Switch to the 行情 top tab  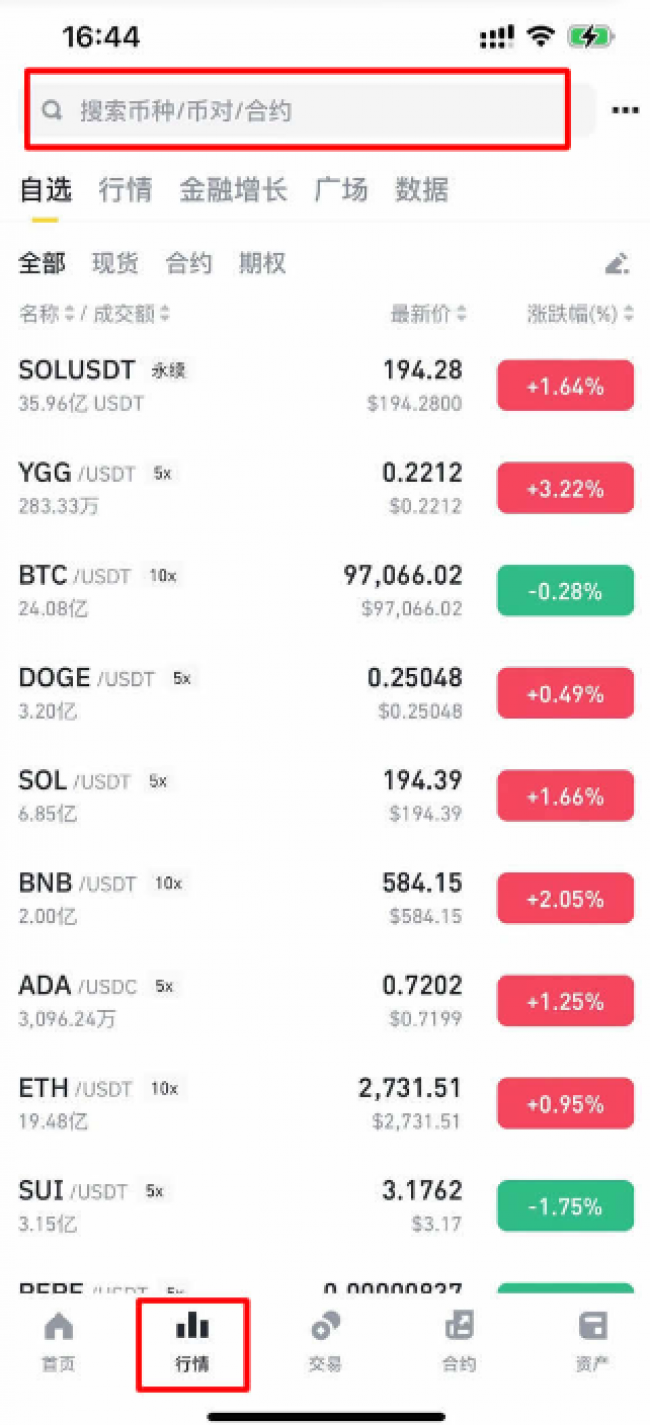126,189
